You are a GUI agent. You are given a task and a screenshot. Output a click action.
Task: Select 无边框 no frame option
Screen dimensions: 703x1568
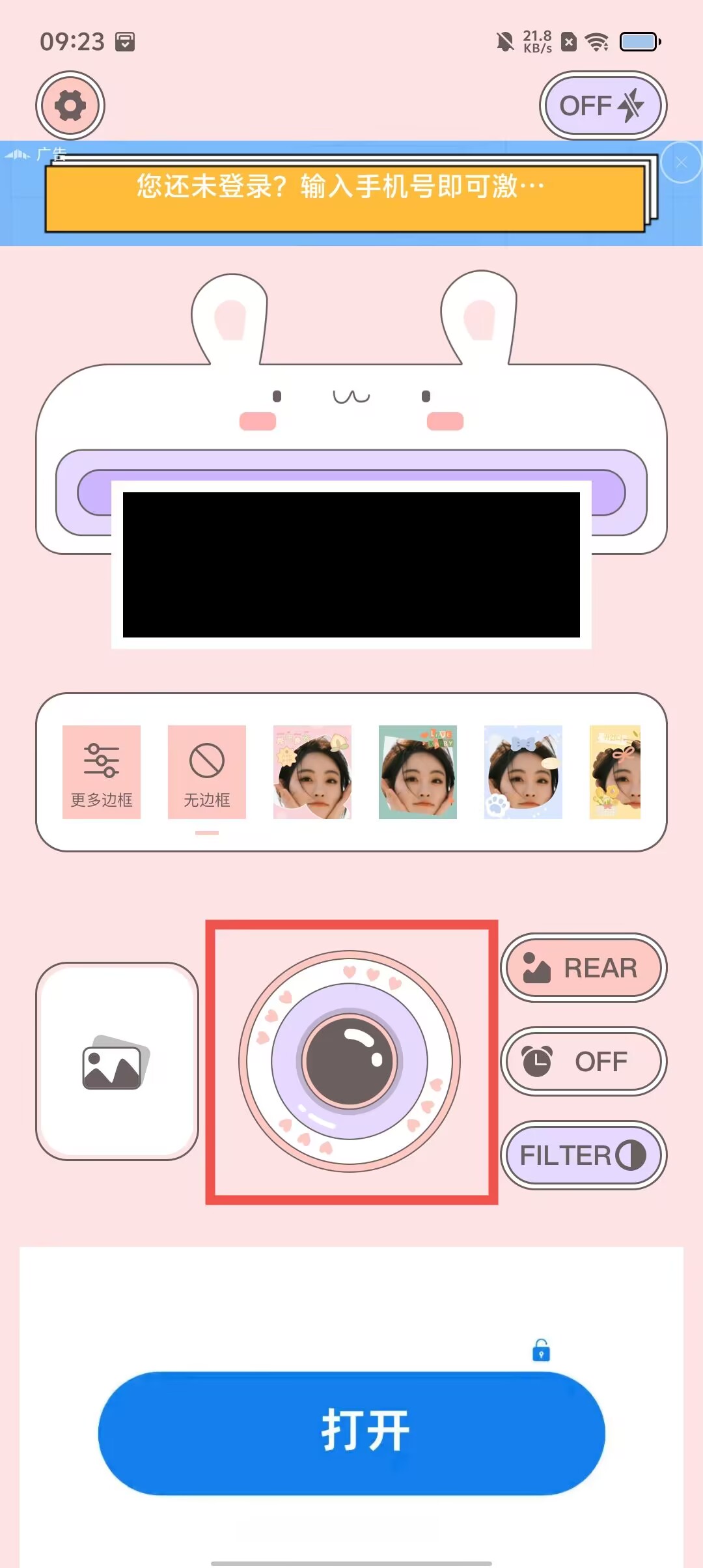point(207,772)
